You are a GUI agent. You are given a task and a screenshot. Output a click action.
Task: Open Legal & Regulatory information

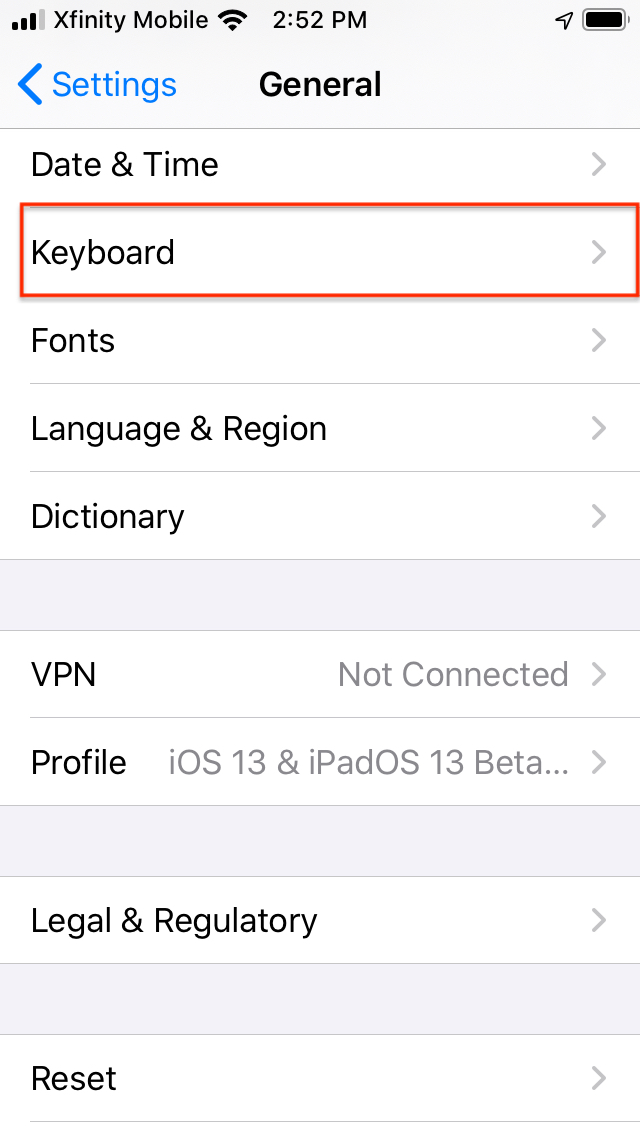tap(320, 920)
